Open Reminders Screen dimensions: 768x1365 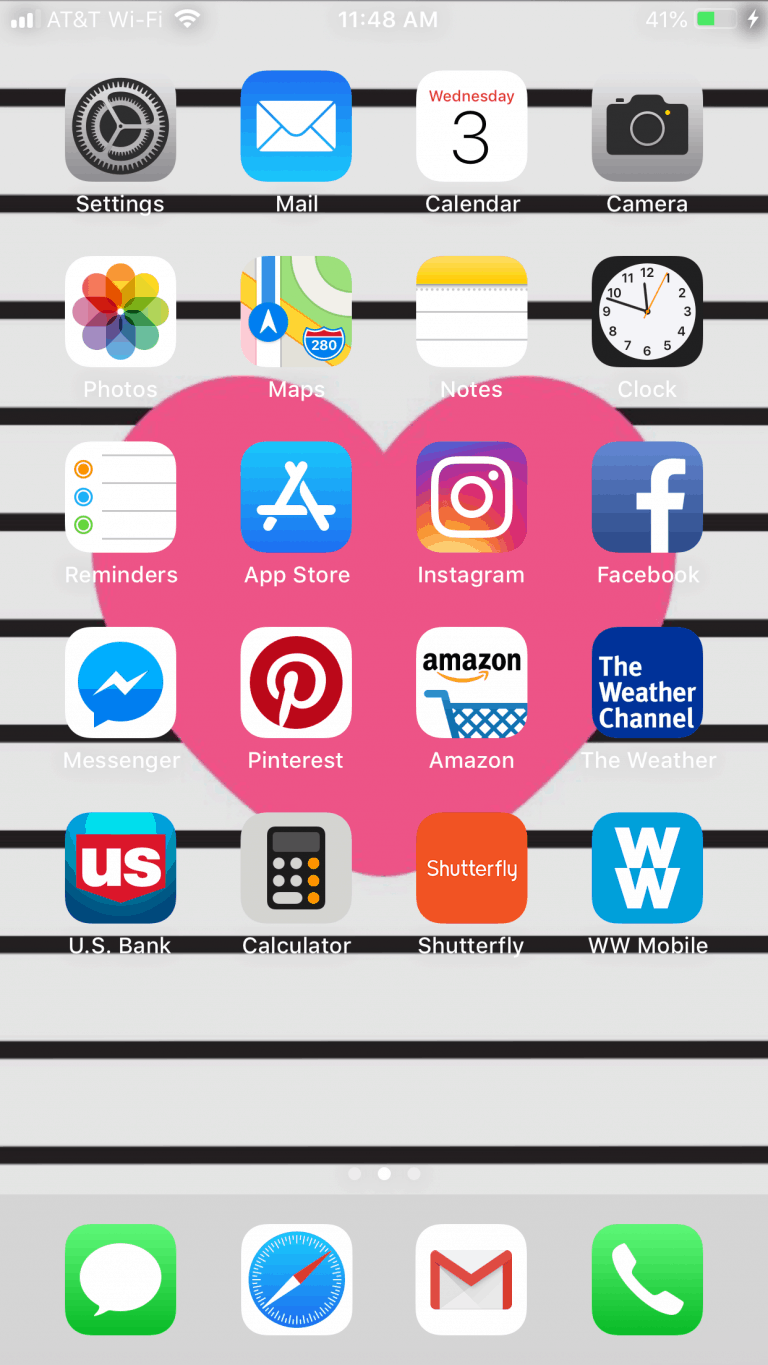(120, 497)
